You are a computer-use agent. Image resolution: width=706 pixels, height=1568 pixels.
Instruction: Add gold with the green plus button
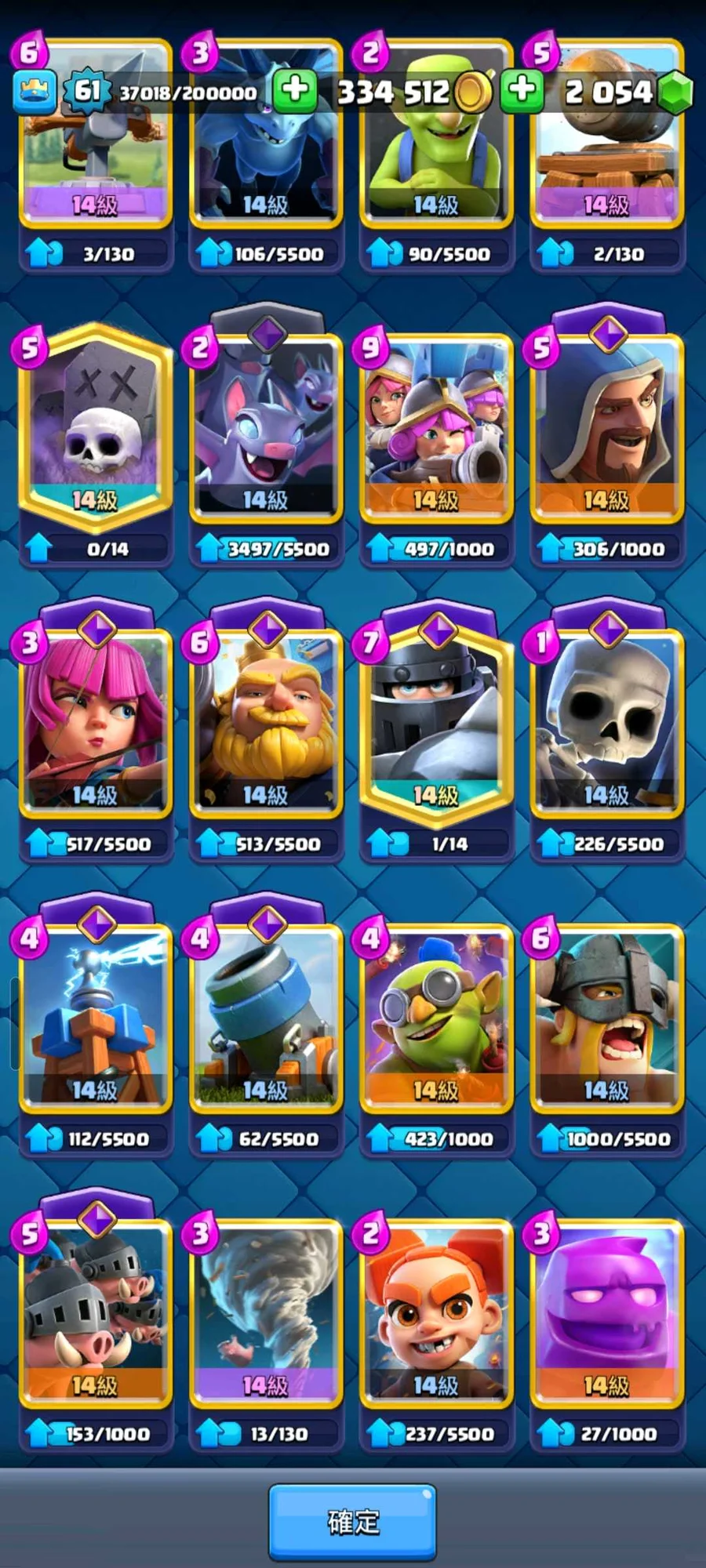pos(295,90)
